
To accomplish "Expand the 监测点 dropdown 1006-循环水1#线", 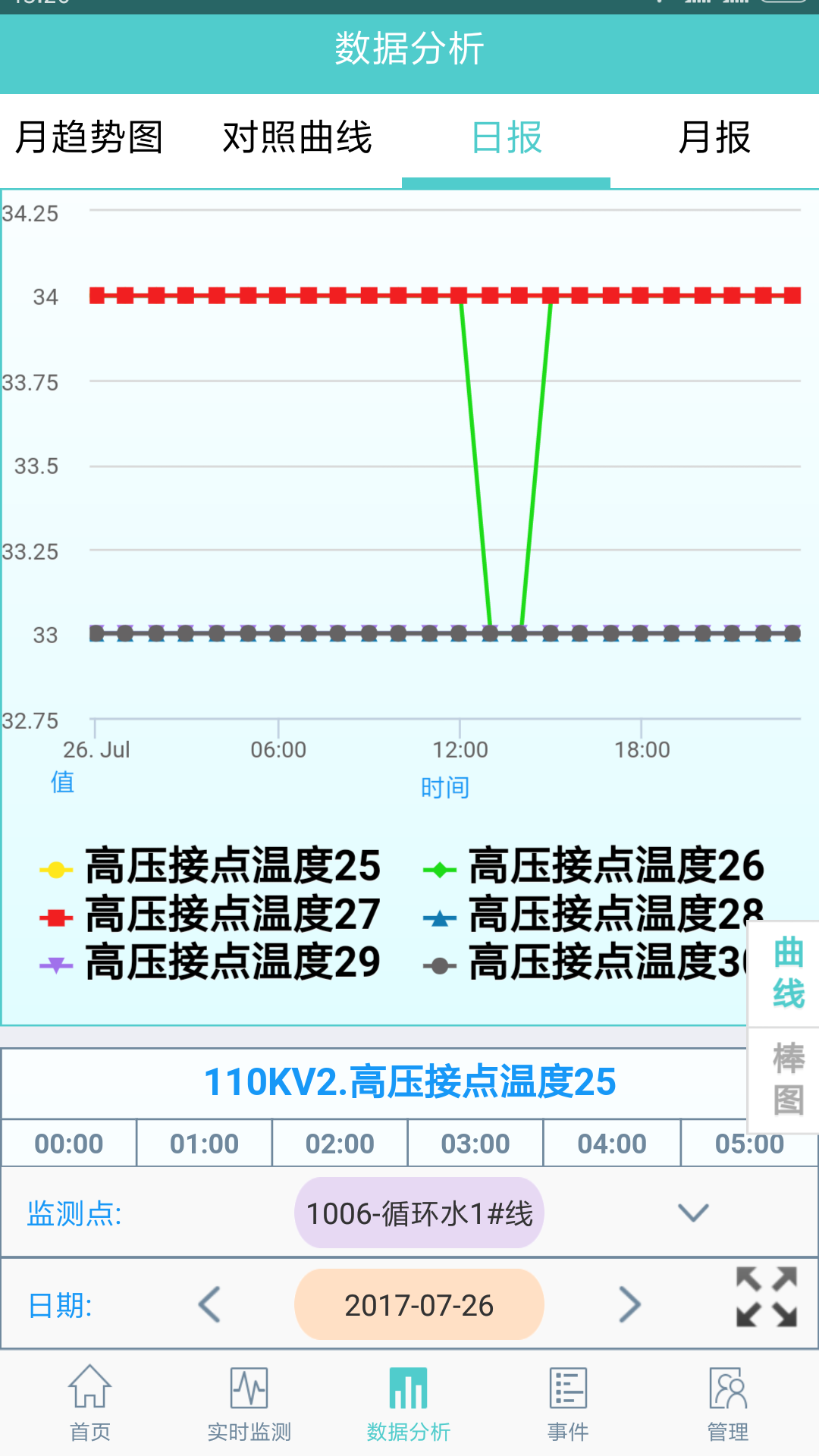I will 419,1213.
